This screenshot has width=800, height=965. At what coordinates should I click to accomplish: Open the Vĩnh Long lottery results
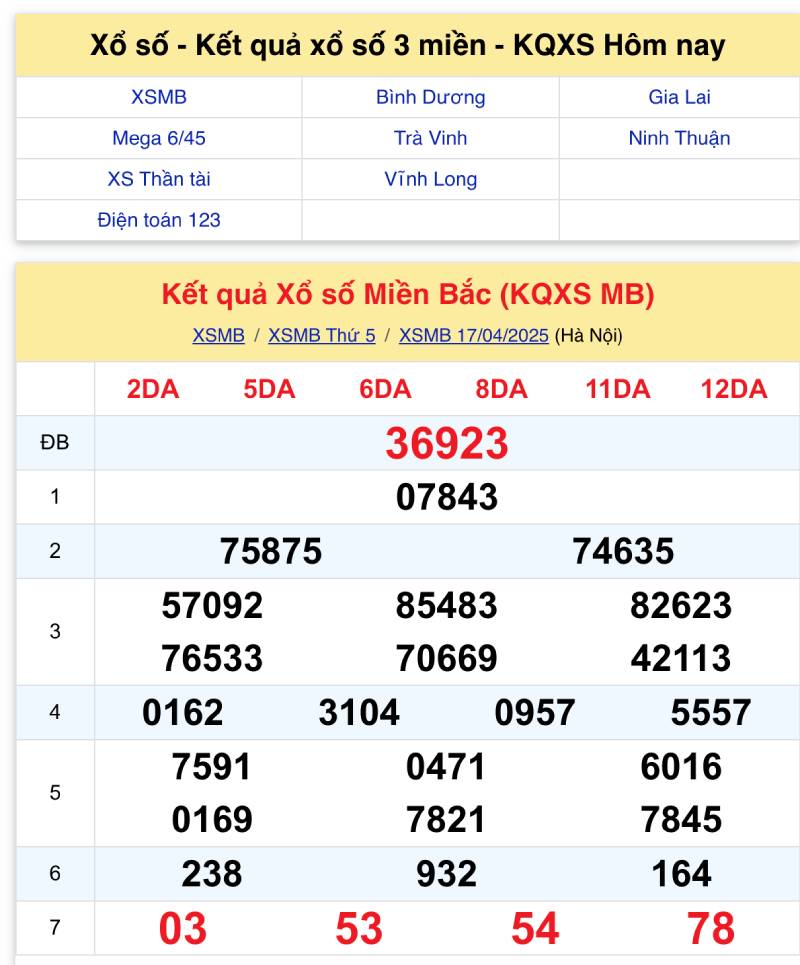click(430, 179)
